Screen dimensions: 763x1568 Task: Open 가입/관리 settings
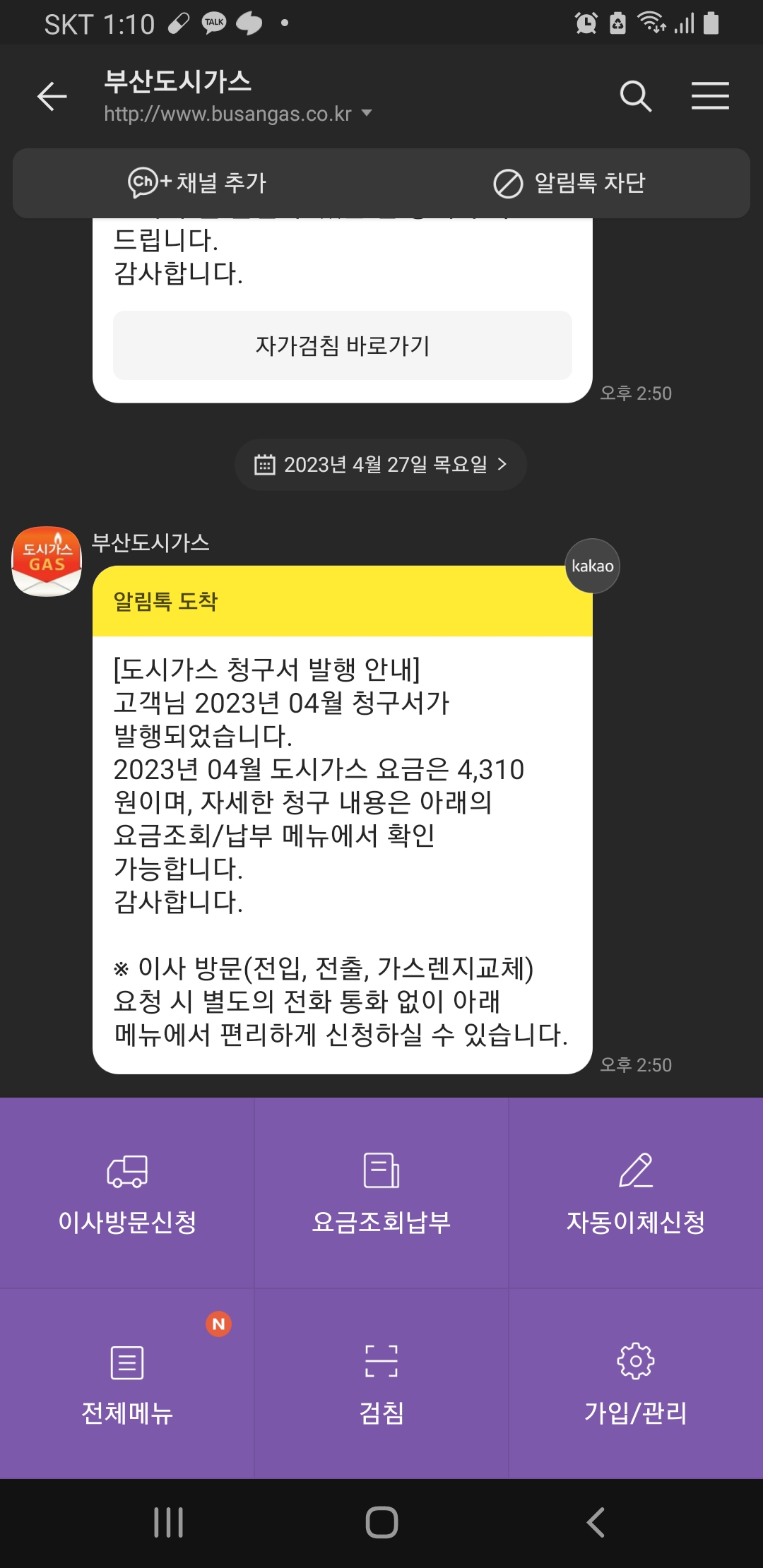(636, 1384)
